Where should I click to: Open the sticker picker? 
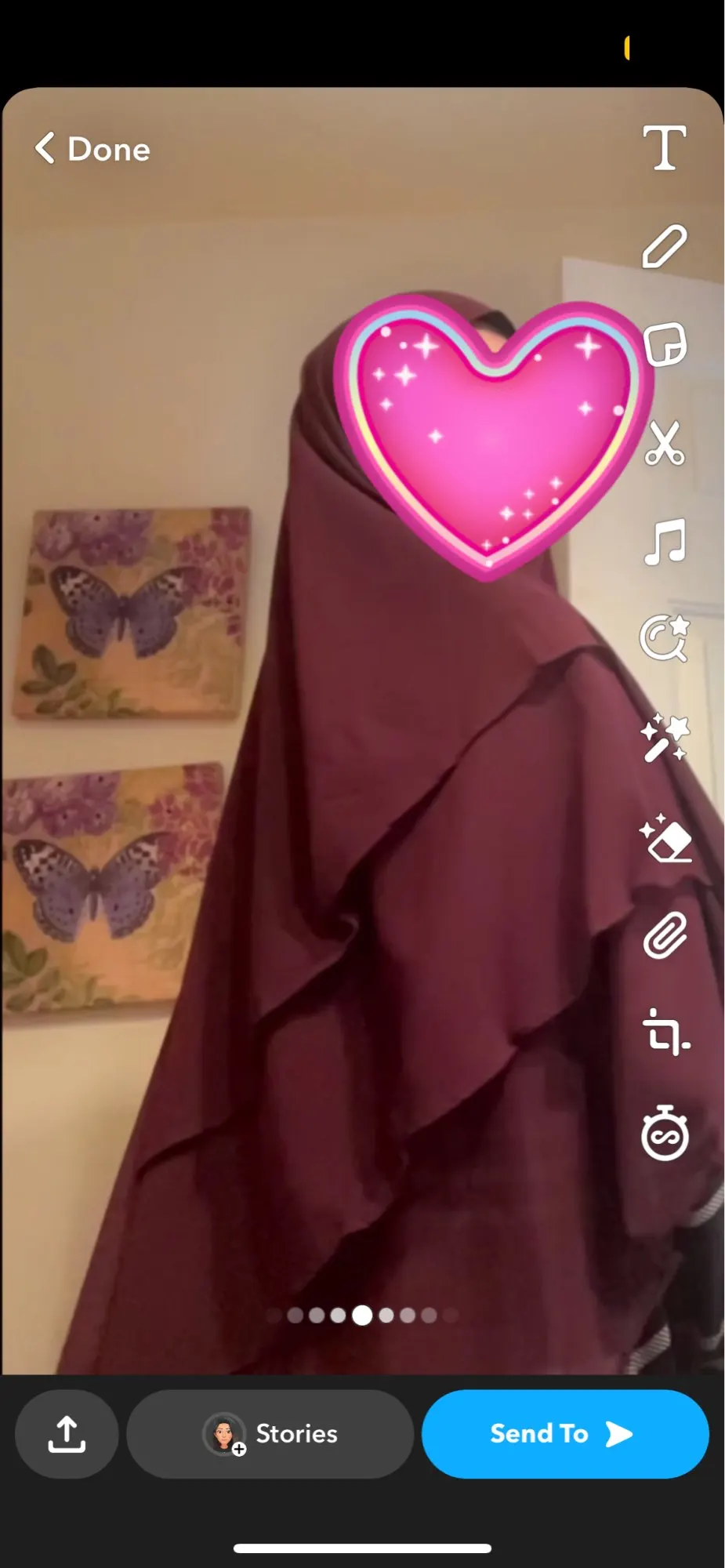[665, 344]
